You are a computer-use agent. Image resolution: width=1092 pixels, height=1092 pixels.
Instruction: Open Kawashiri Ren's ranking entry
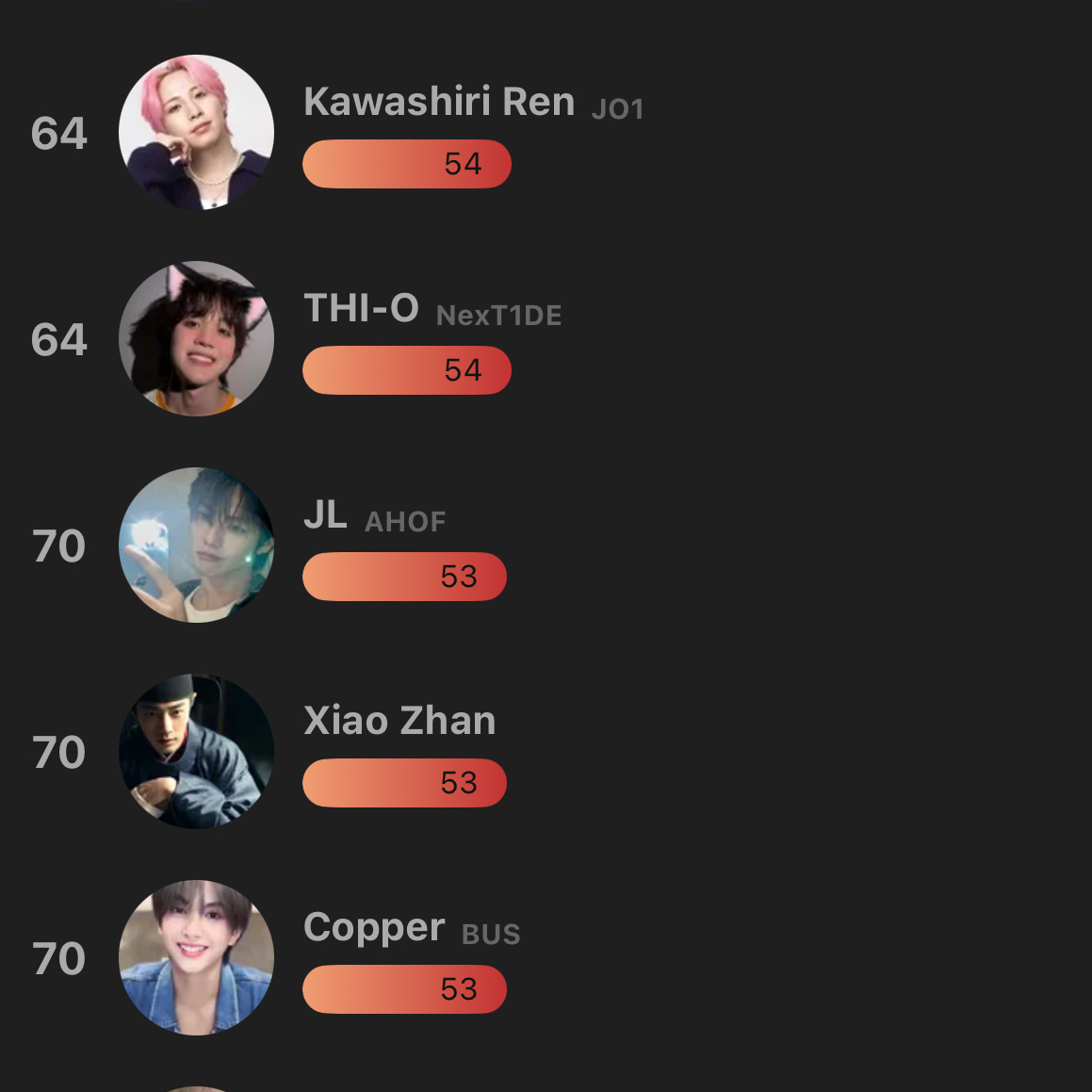click(439, 102)
